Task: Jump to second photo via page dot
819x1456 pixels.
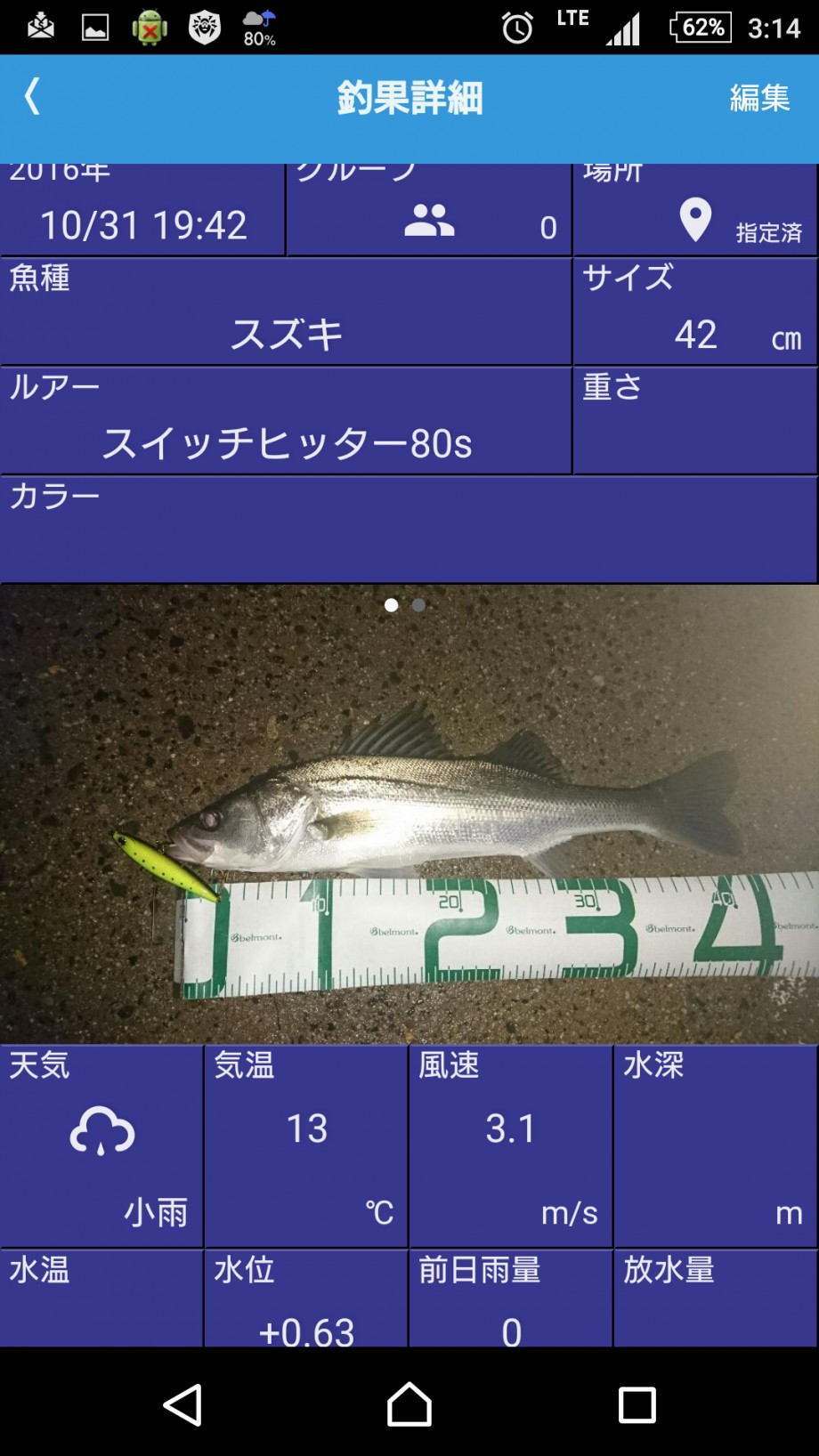Action: pyautogui.click(x=418, y=605)
